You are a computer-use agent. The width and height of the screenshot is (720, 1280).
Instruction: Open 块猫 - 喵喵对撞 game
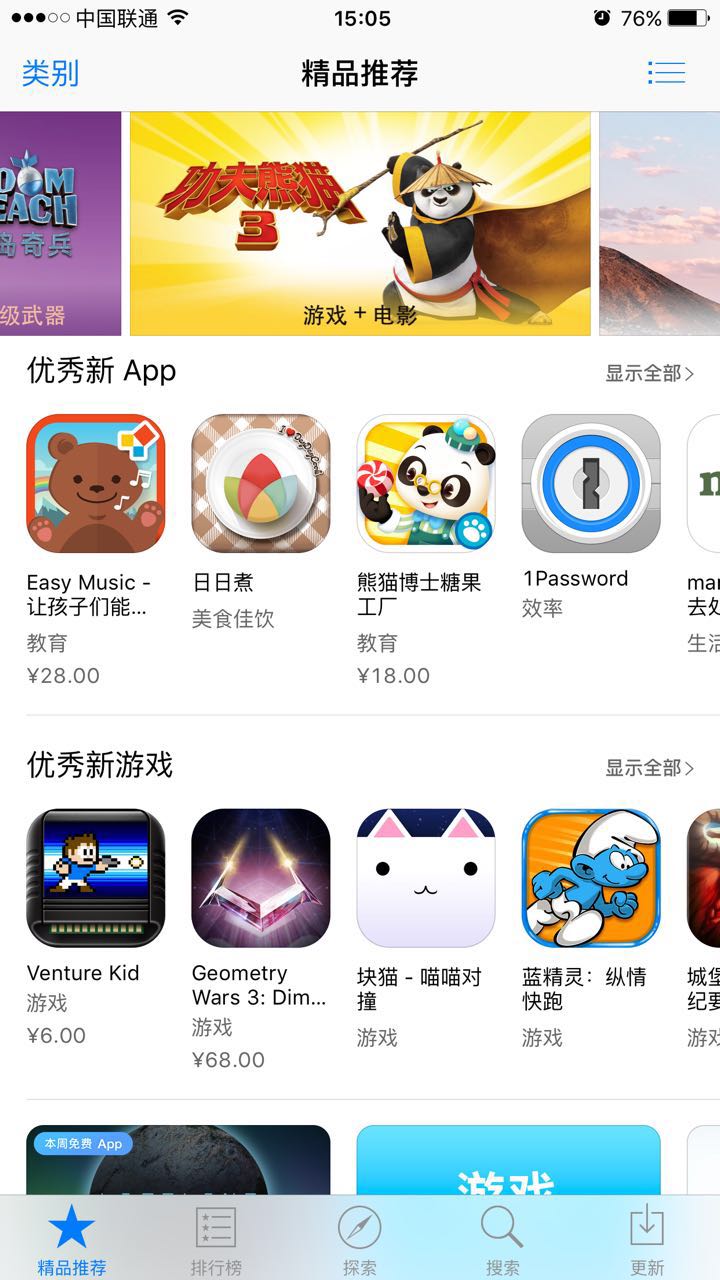point(426,878)
